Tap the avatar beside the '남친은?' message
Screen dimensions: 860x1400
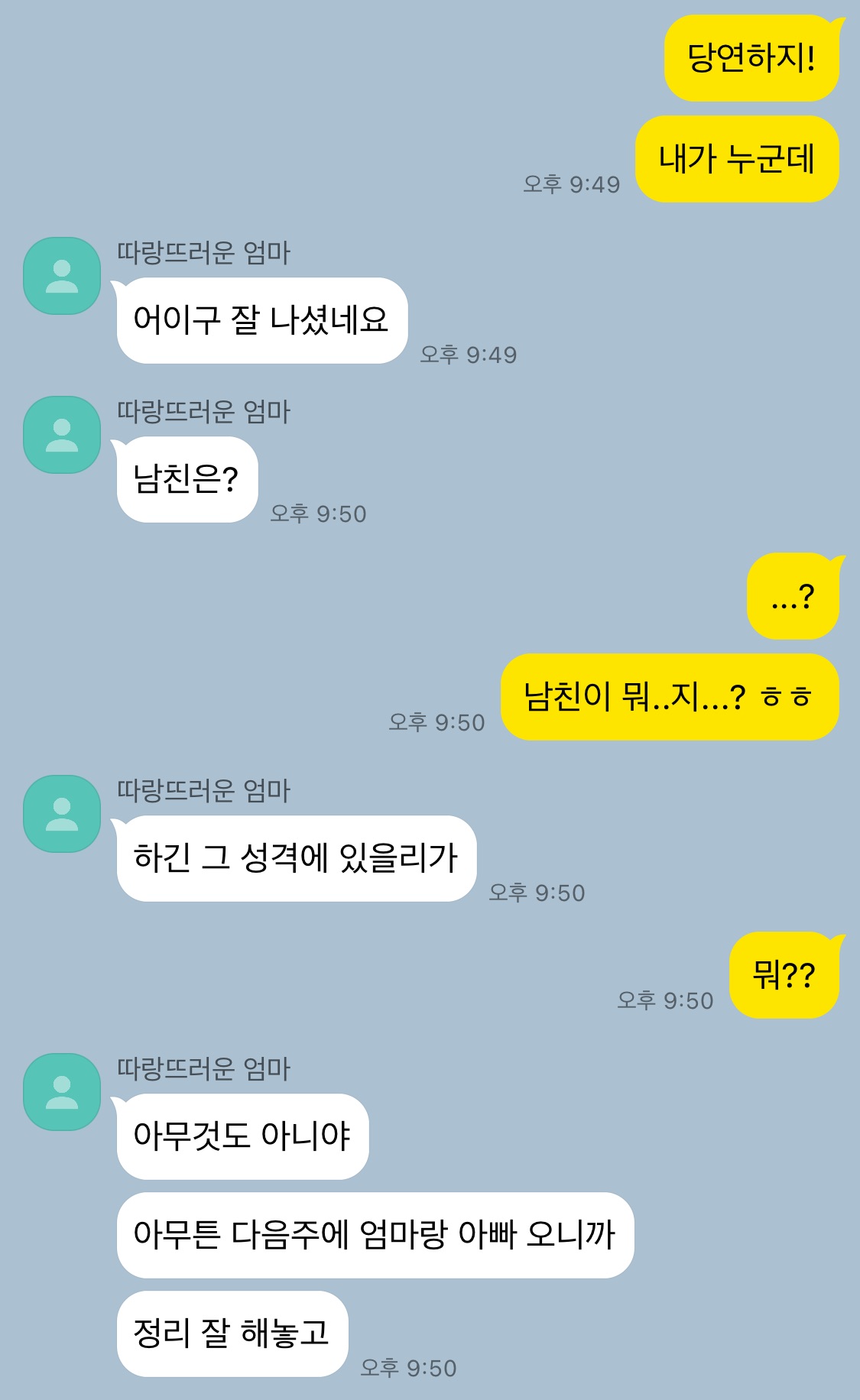click(62, 435)
